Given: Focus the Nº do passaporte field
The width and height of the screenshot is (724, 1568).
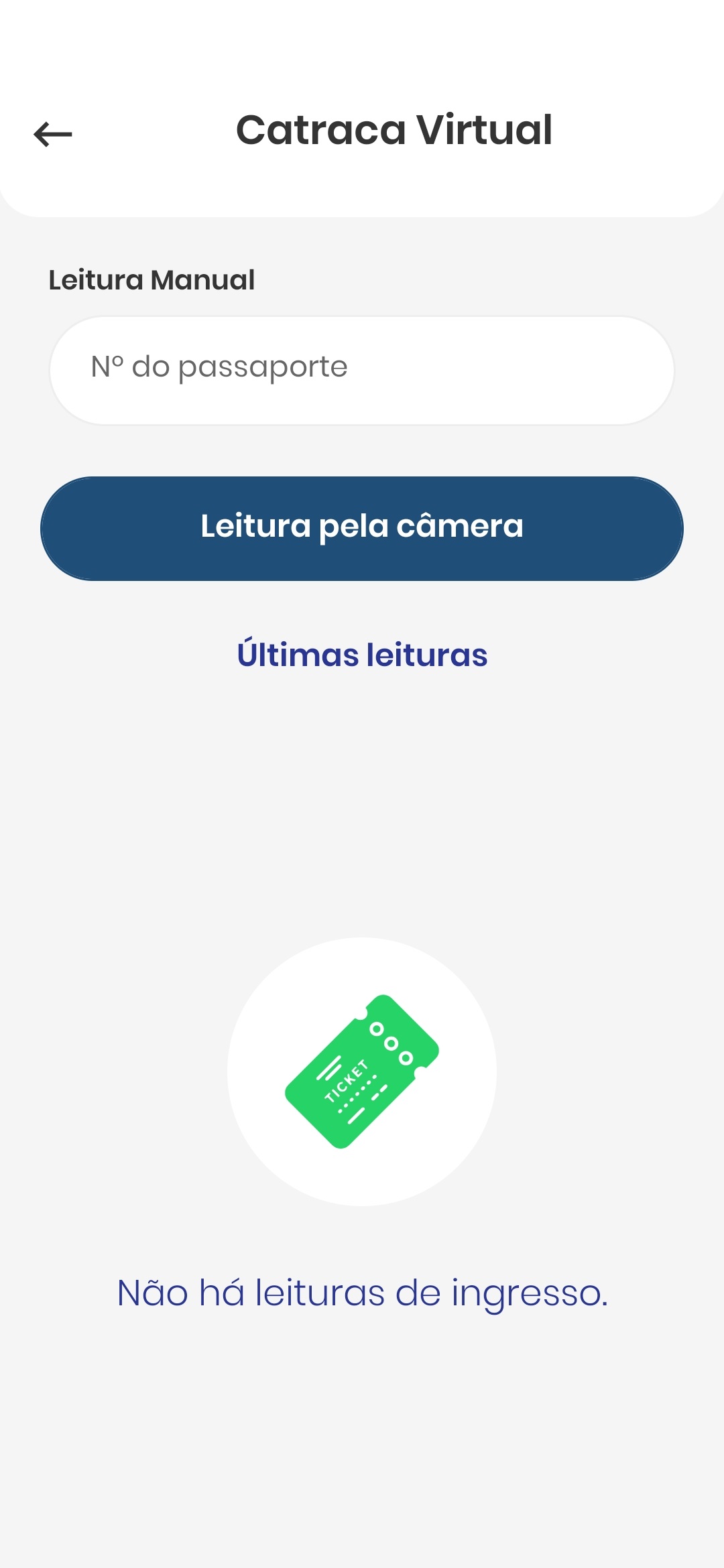Looking at the screenshot, I should click(362, 370).
